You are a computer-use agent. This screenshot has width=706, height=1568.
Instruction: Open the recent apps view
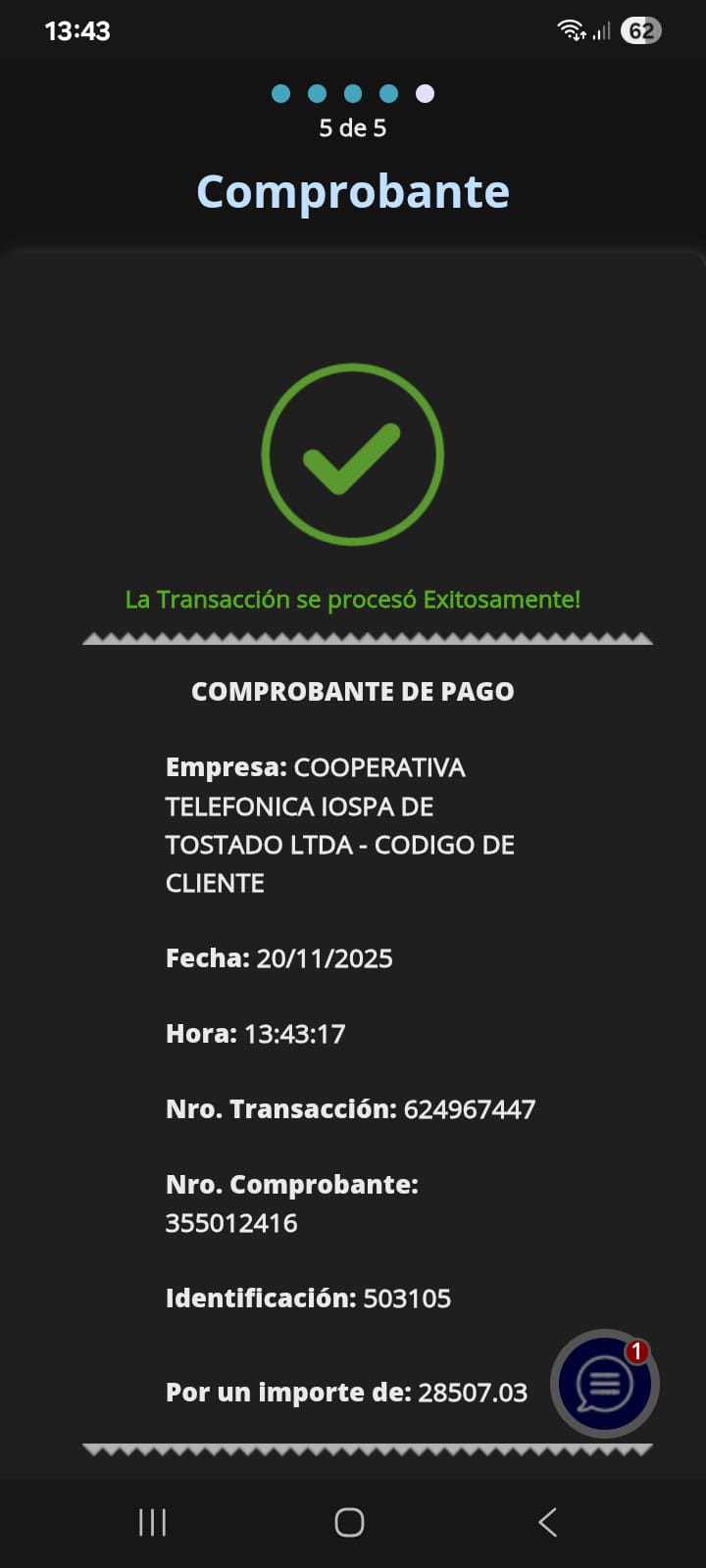[152, 1522]
